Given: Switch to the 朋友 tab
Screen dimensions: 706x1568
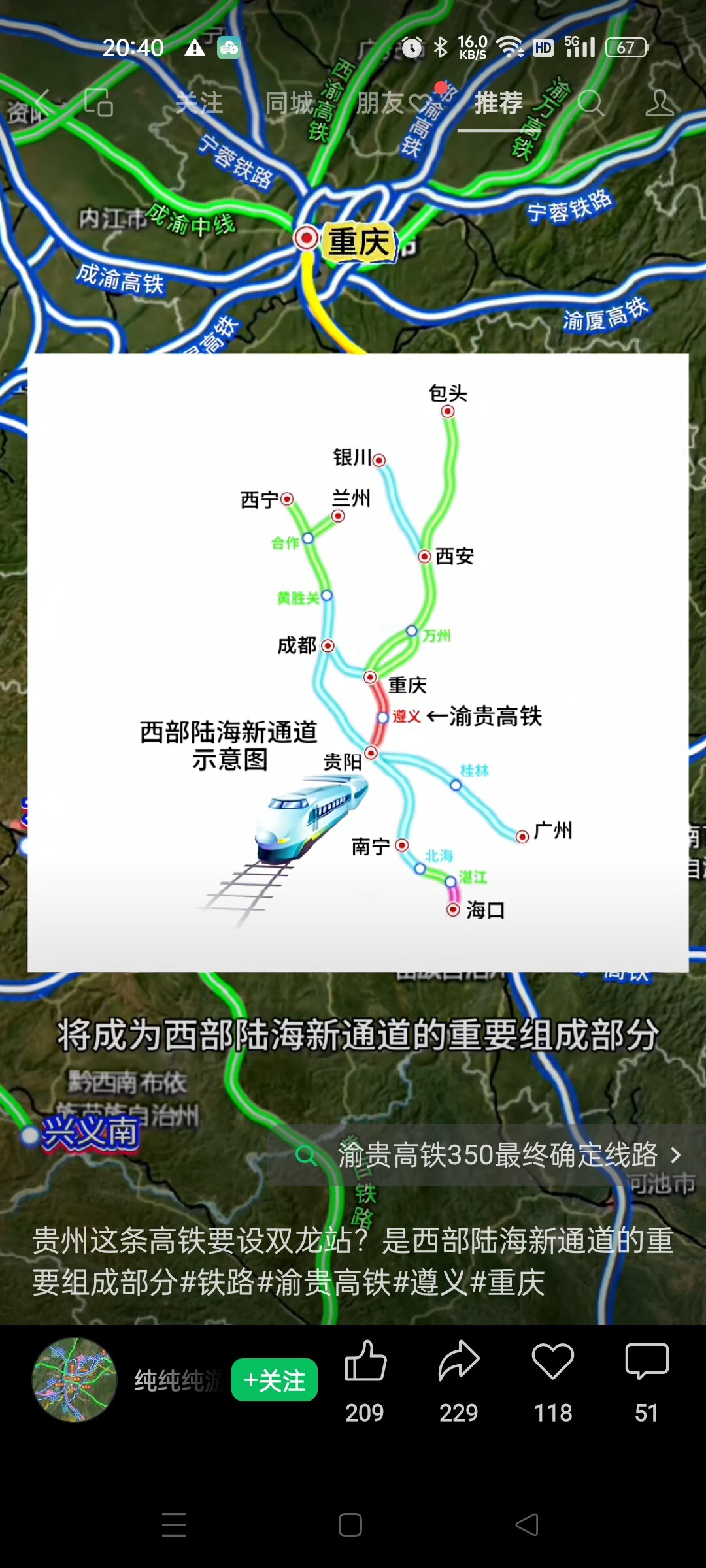Looking at the screenshot, I should click(381, 103).
